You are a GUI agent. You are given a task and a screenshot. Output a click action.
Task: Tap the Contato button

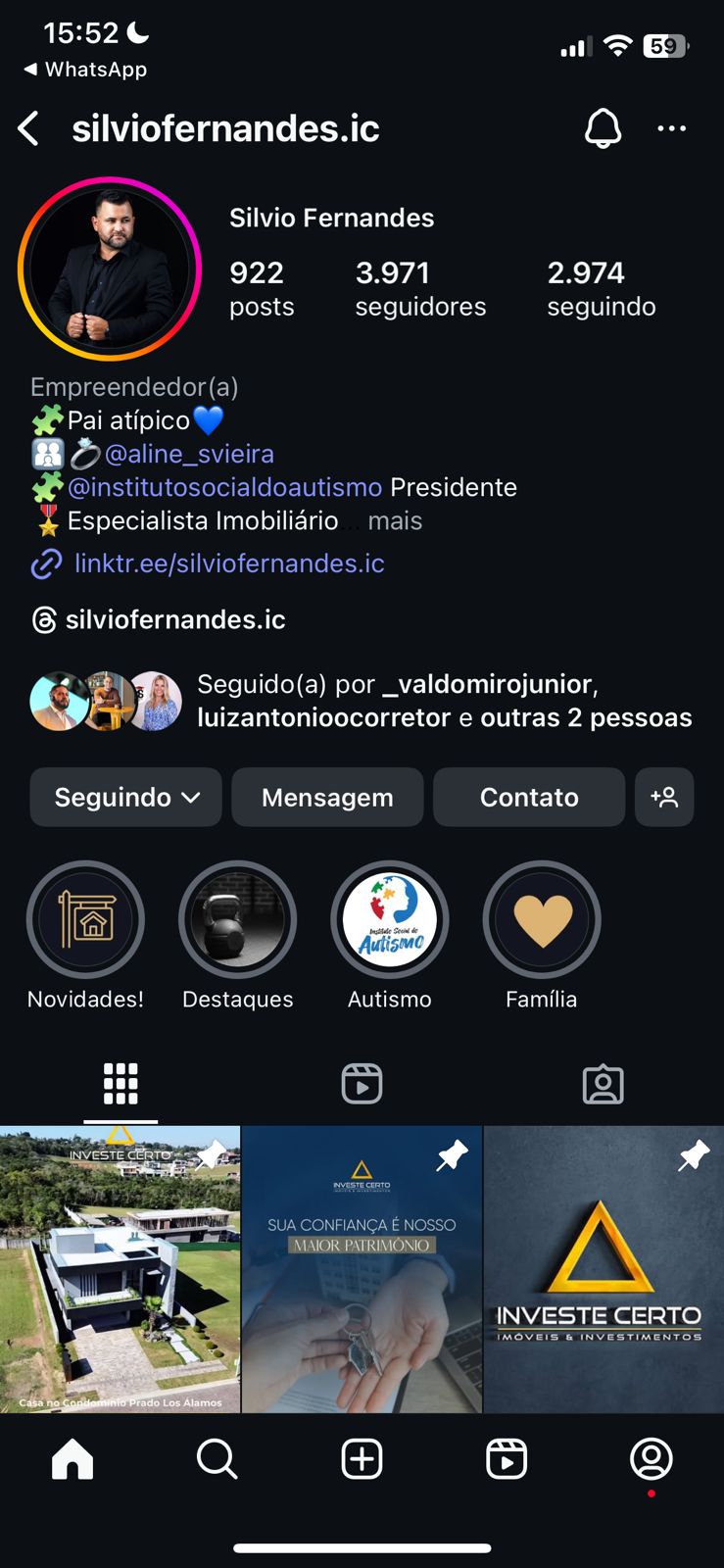529,797
